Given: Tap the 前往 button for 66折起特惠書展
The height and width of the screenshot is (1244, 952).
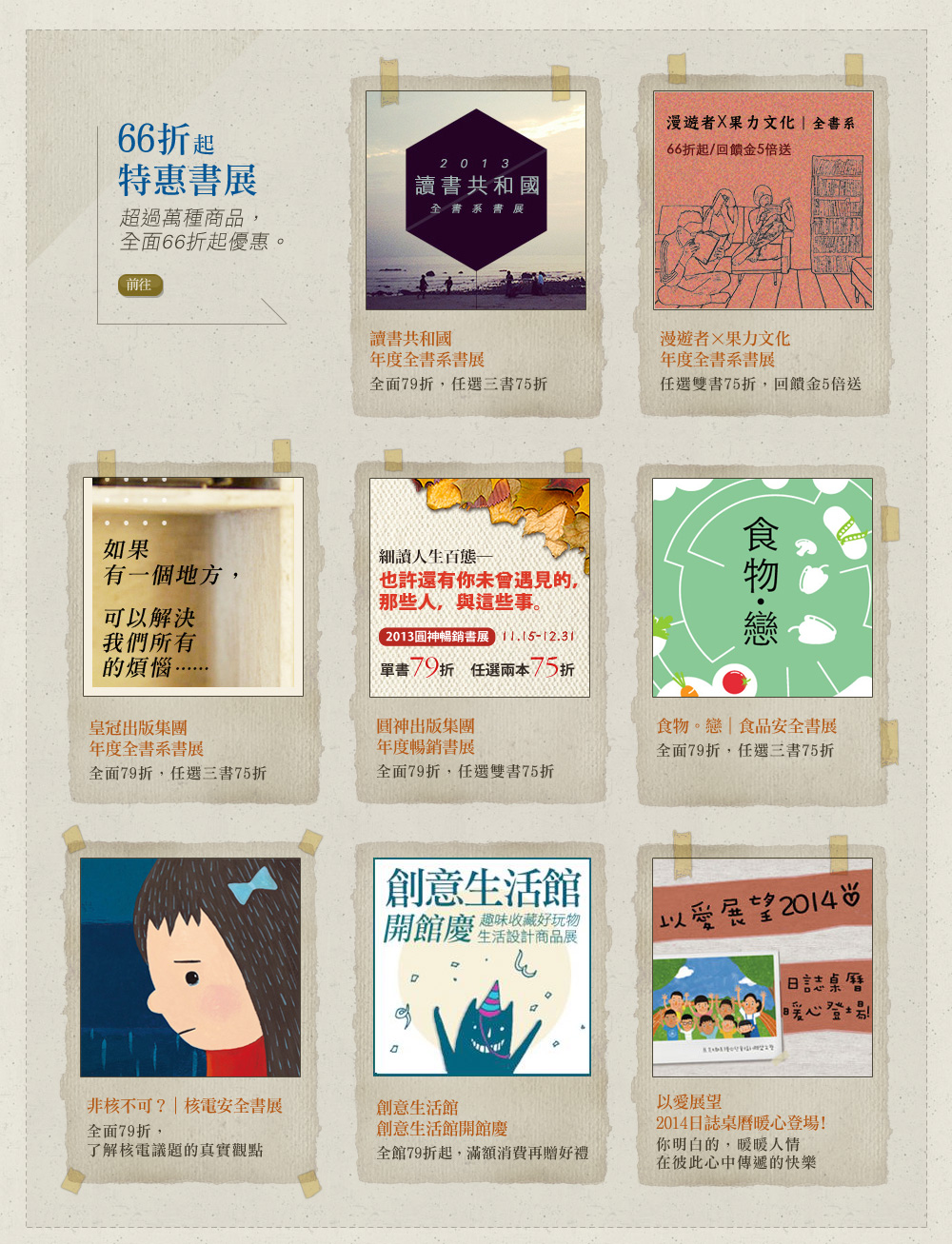Looking at the screenshot, I should (140, 285).
